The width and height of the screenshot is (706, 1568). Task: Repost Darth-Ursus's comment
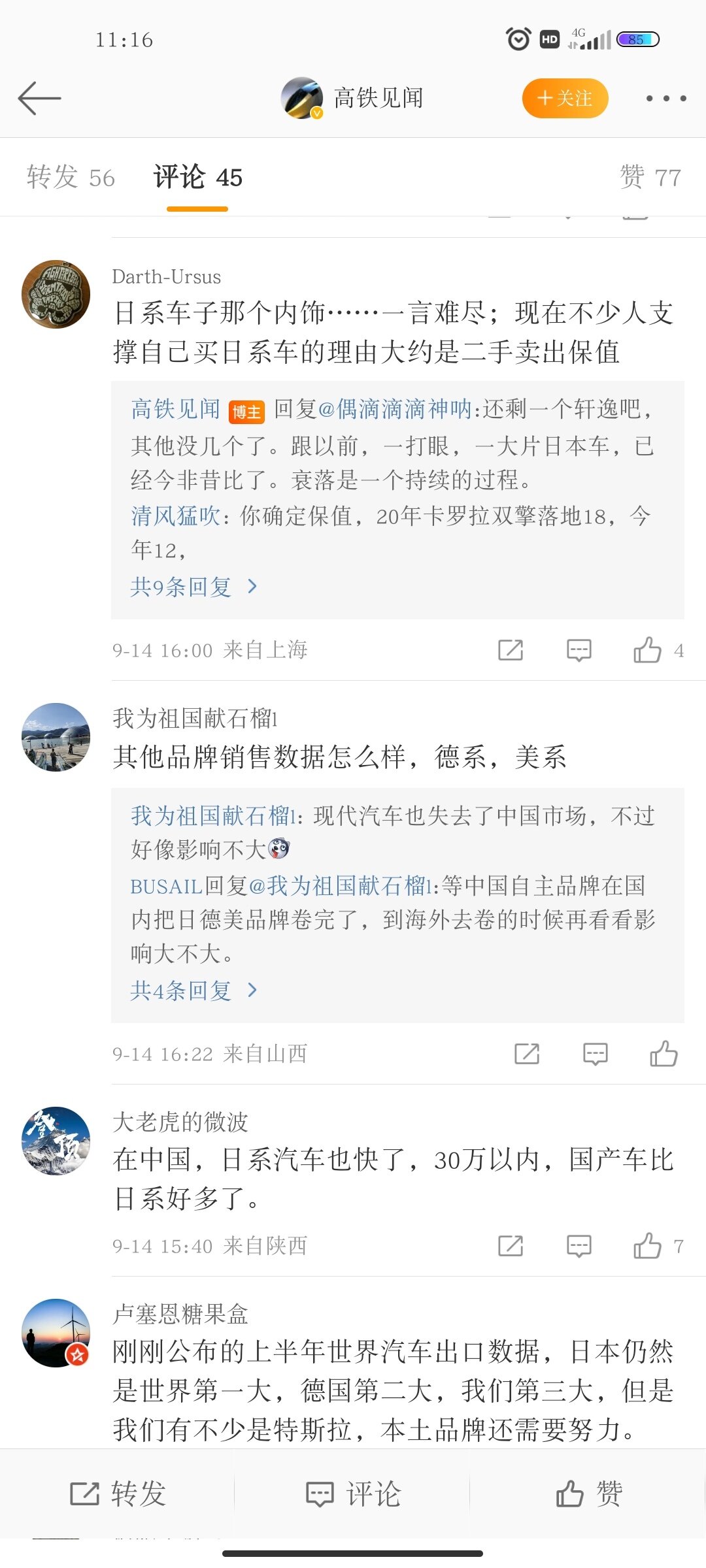(511, 650)
